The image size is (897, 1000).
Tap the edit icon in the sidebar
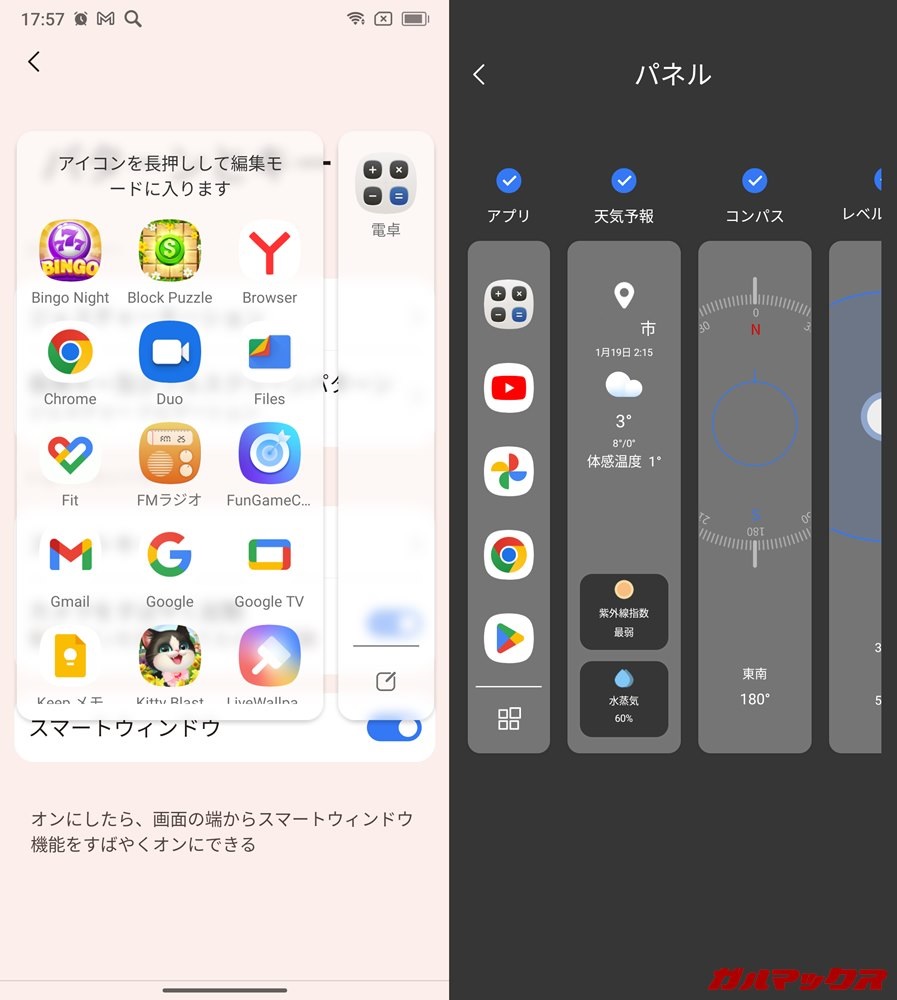point(386,682)
